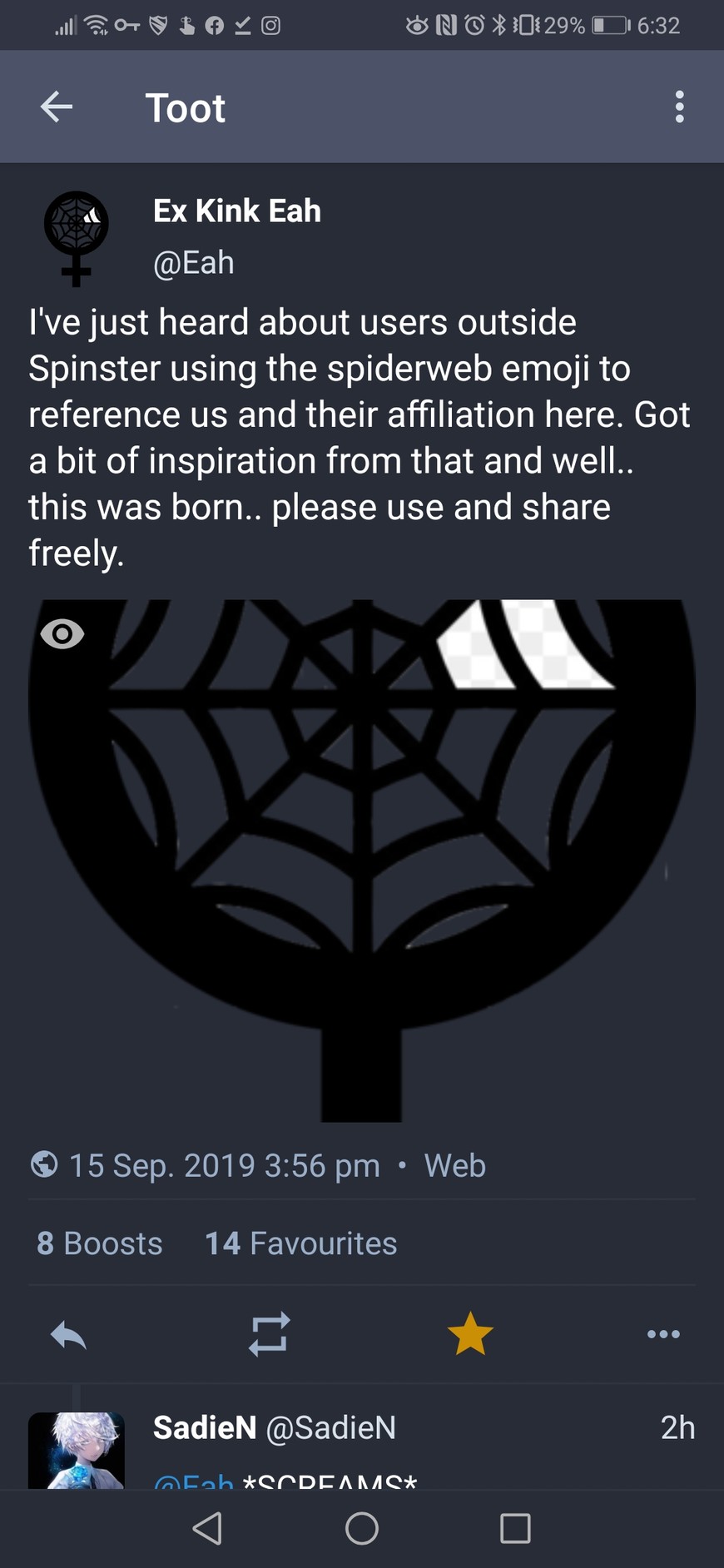Hide the media with the eye icon
The width and height of the screenshot is (724, 1568).
point(62,634)
